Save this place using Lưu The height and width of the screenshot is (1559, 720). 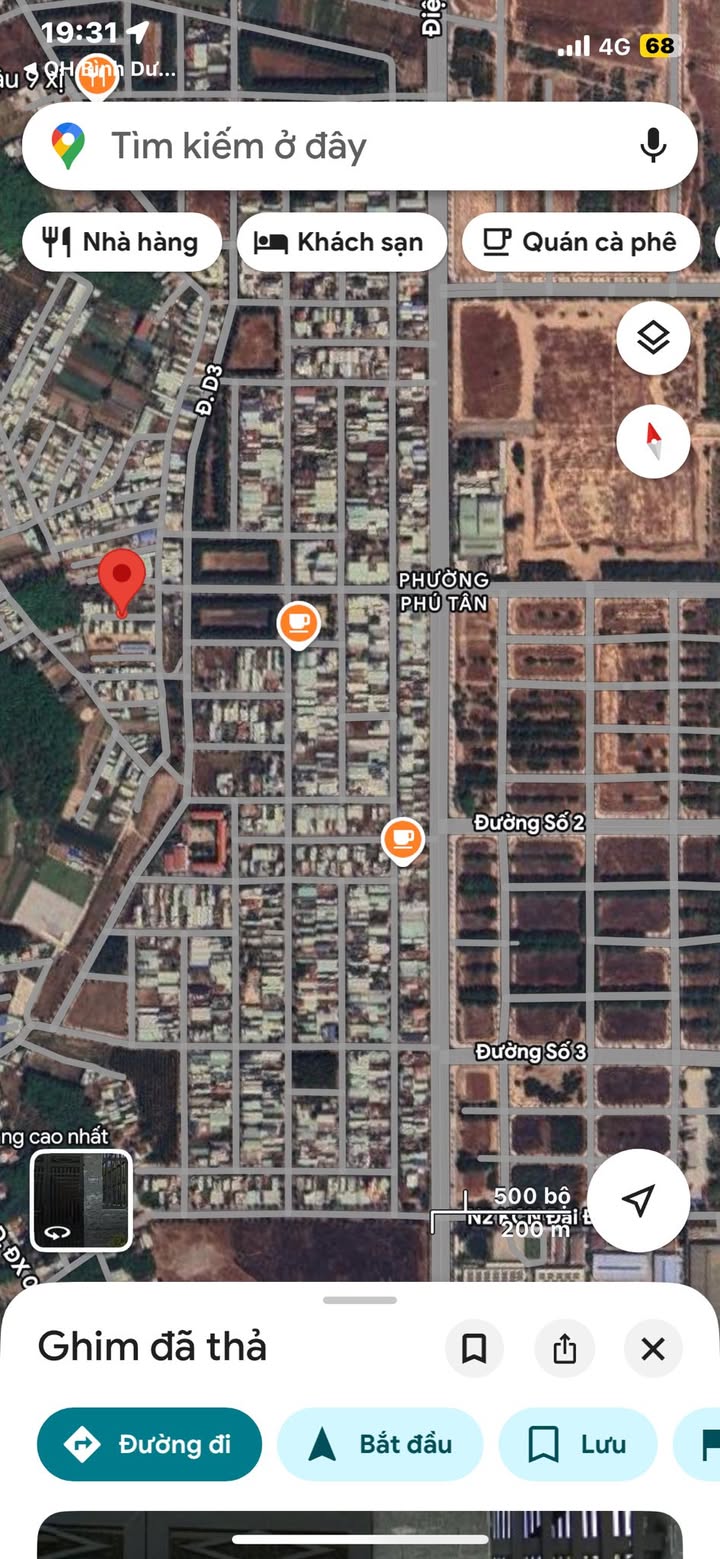click(578, 1444)
